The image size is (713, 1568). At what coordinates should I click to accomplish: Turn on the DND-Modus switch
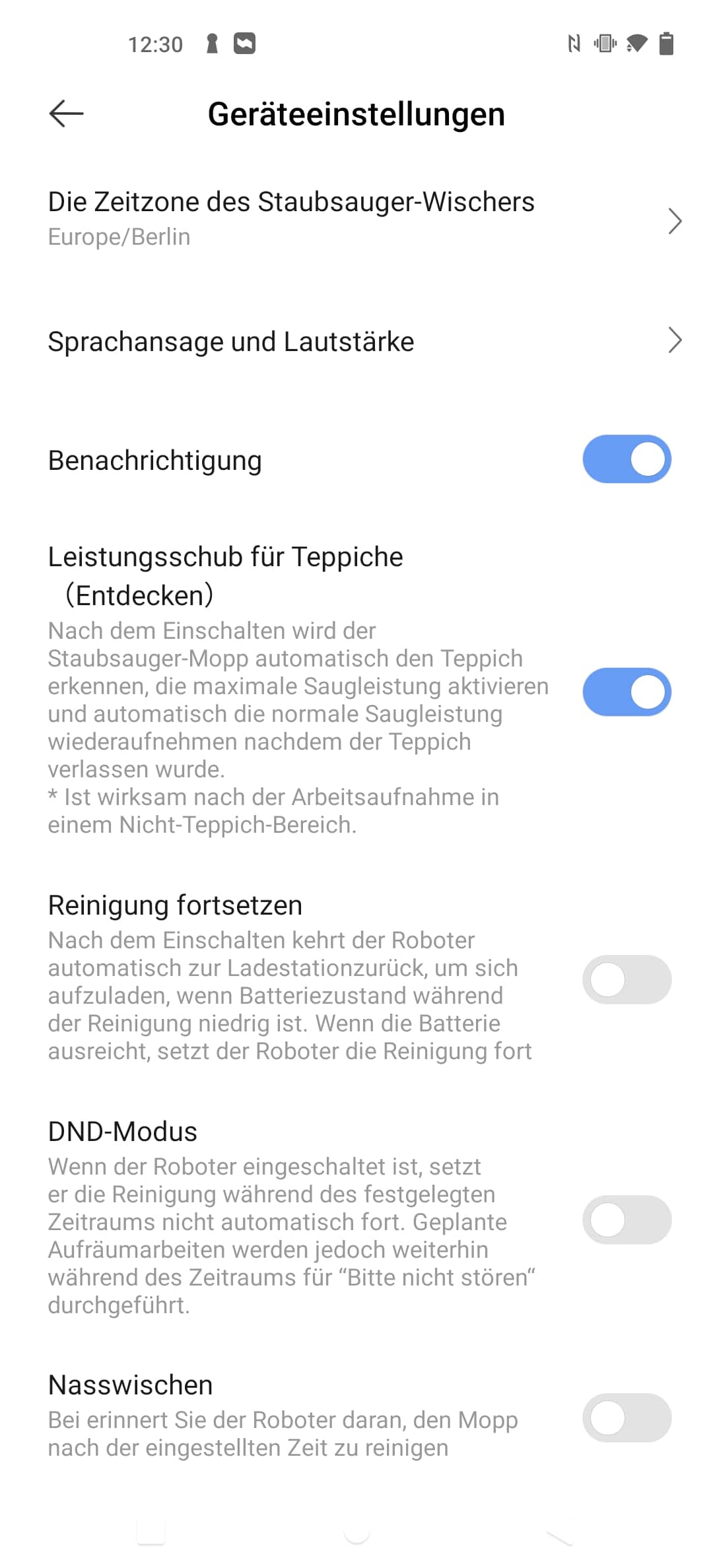627,1220
